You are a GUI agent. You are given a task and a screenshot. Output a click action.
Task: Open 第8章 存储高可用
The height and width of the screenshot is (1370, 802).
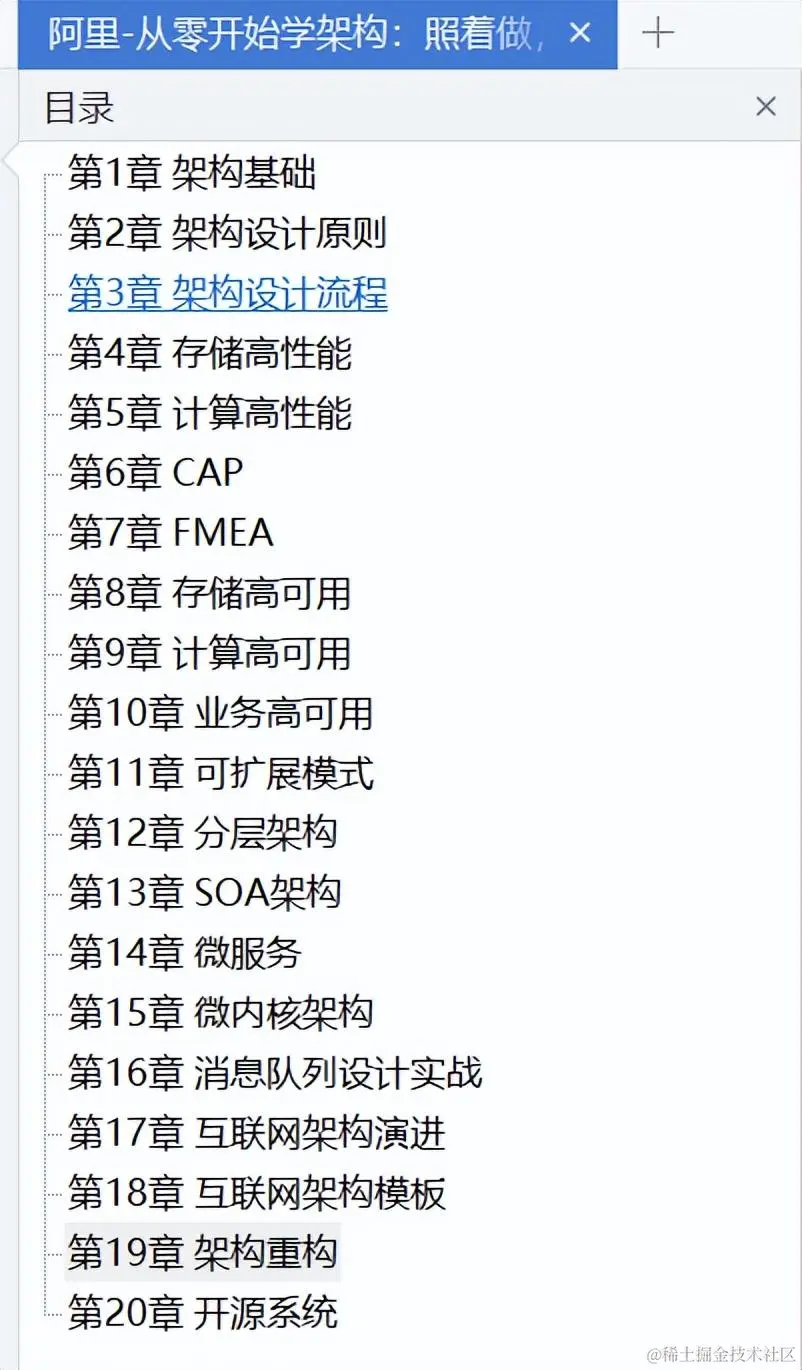(x=210, y=593)
